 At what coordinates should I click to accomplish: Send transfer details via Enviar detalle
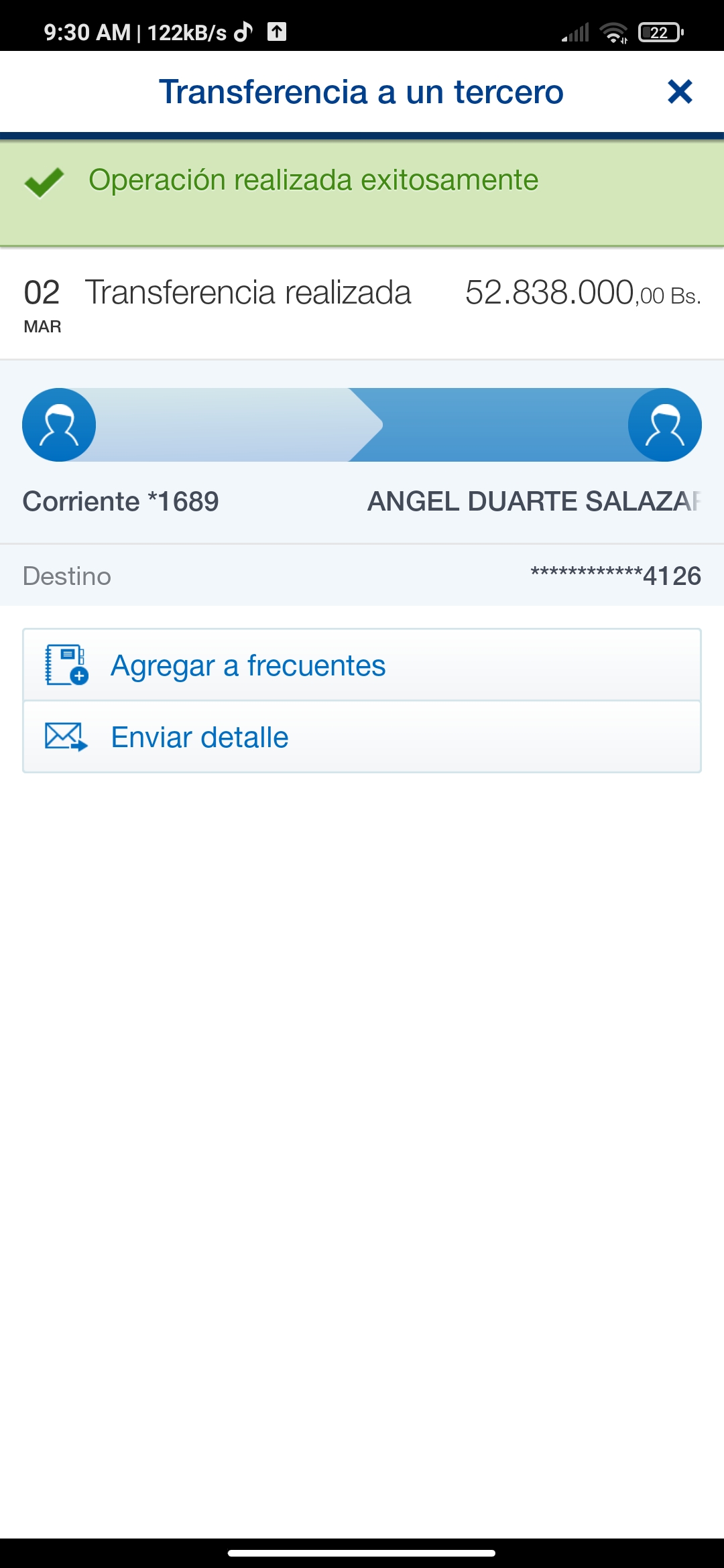(362, 737)
